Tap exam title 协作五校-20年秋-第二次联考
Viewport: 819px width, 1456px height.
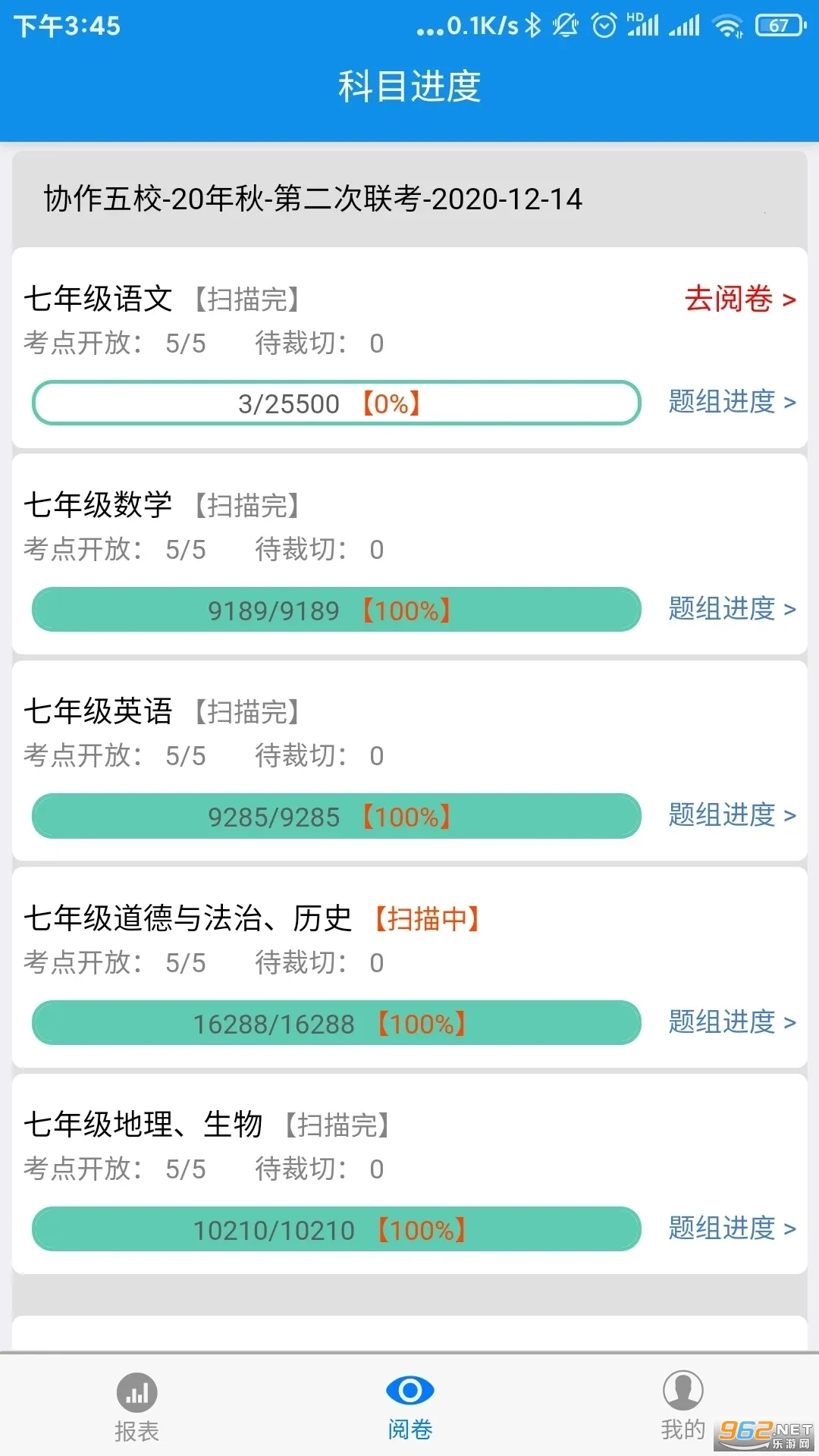coord(311,199)
